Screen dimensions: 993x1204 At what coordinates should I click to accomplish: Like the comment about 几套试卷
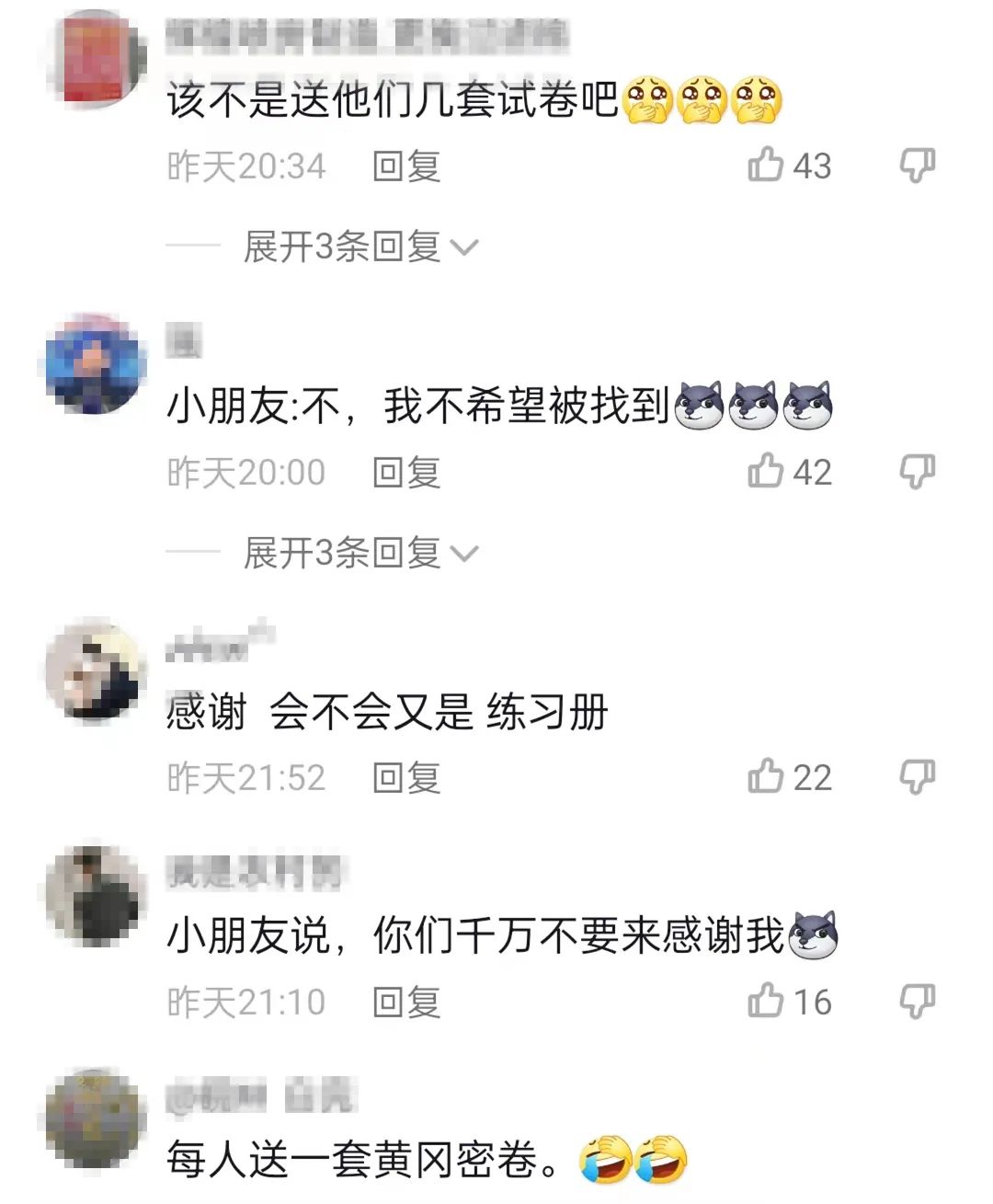pyautogui.click(x=766, y=166)
